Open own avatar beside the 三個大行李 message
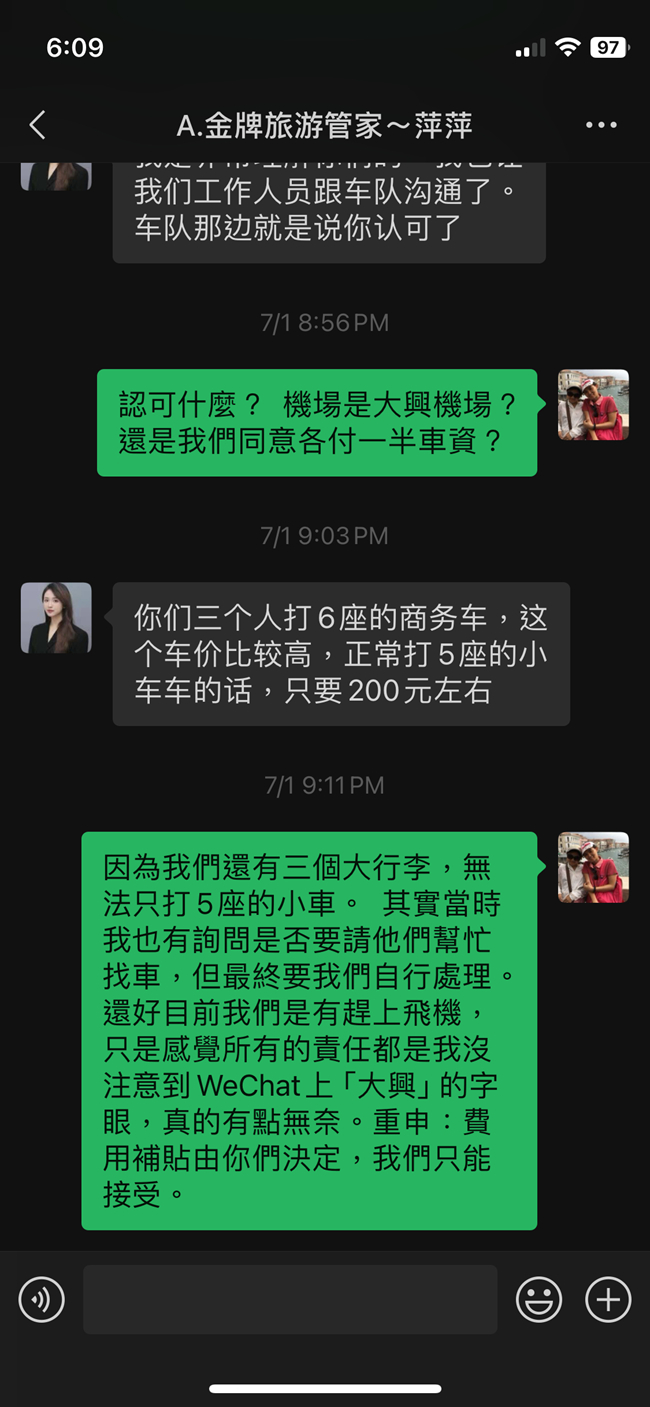 click(x=593, y=867)
